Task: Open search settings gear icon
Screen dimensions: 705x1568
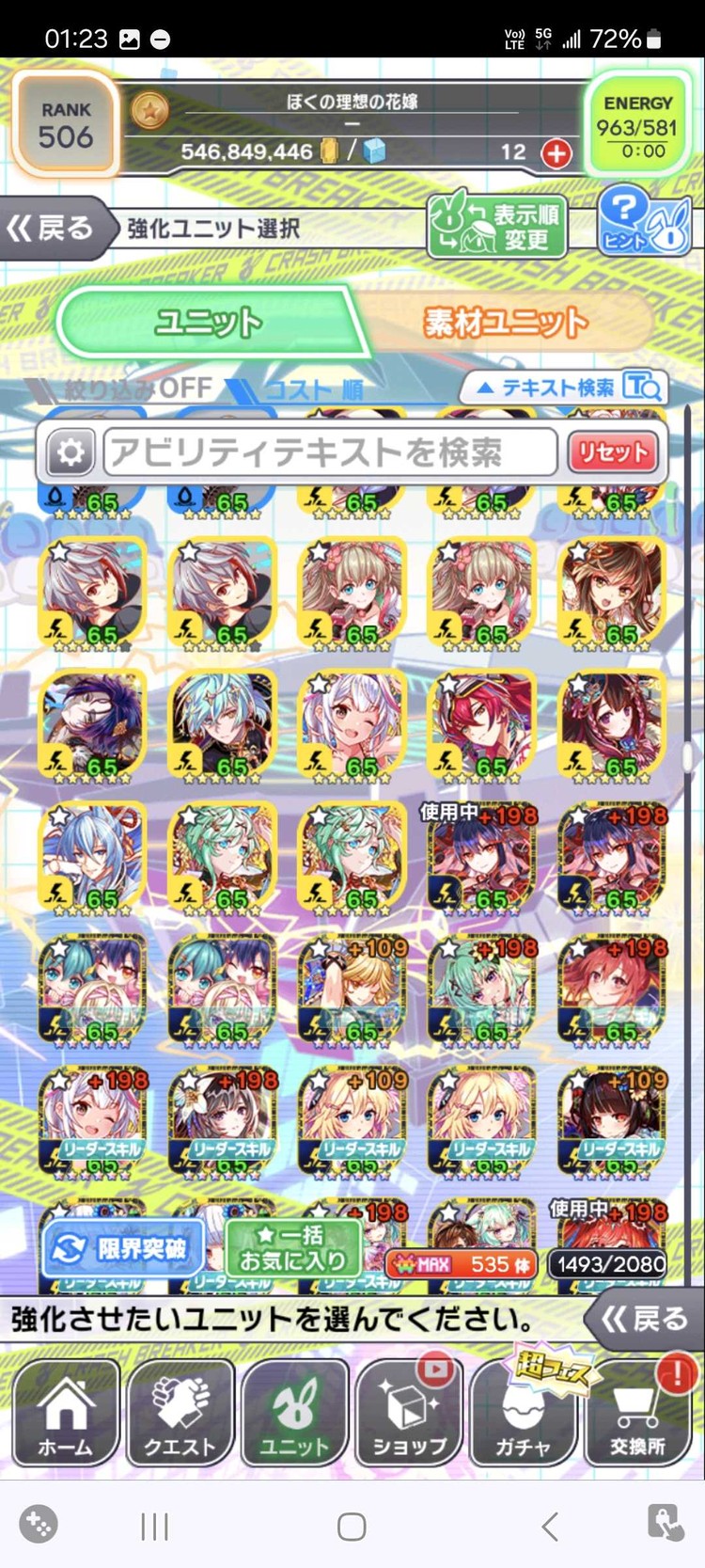Action: (x=70, y=453)
